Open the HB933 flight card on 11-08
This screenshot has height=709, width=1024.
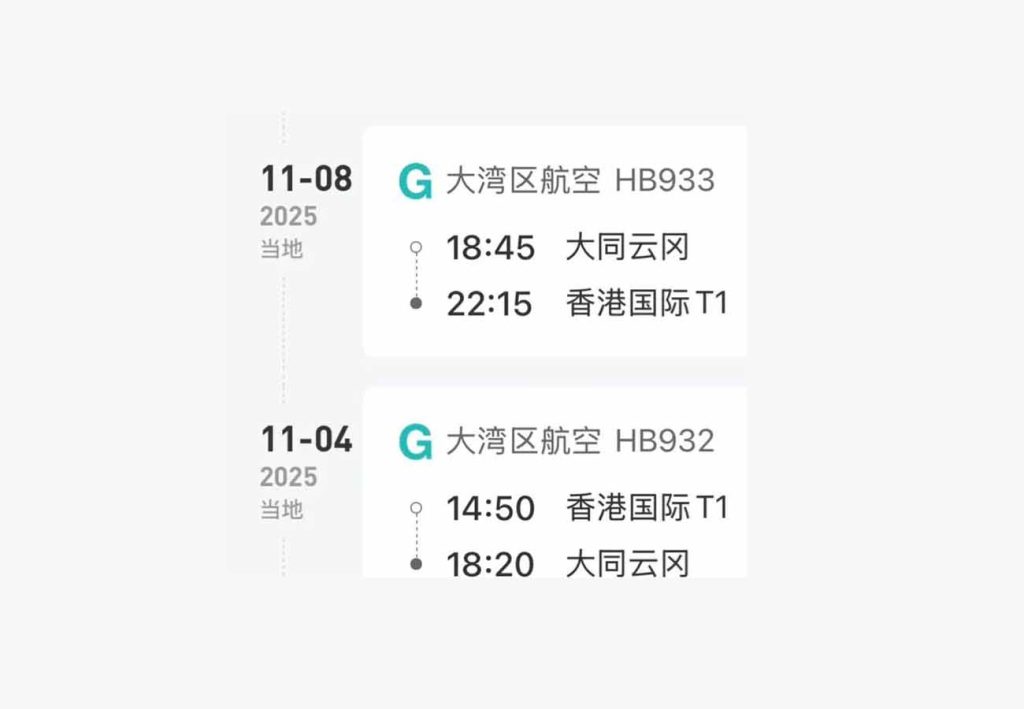[555, 241]
